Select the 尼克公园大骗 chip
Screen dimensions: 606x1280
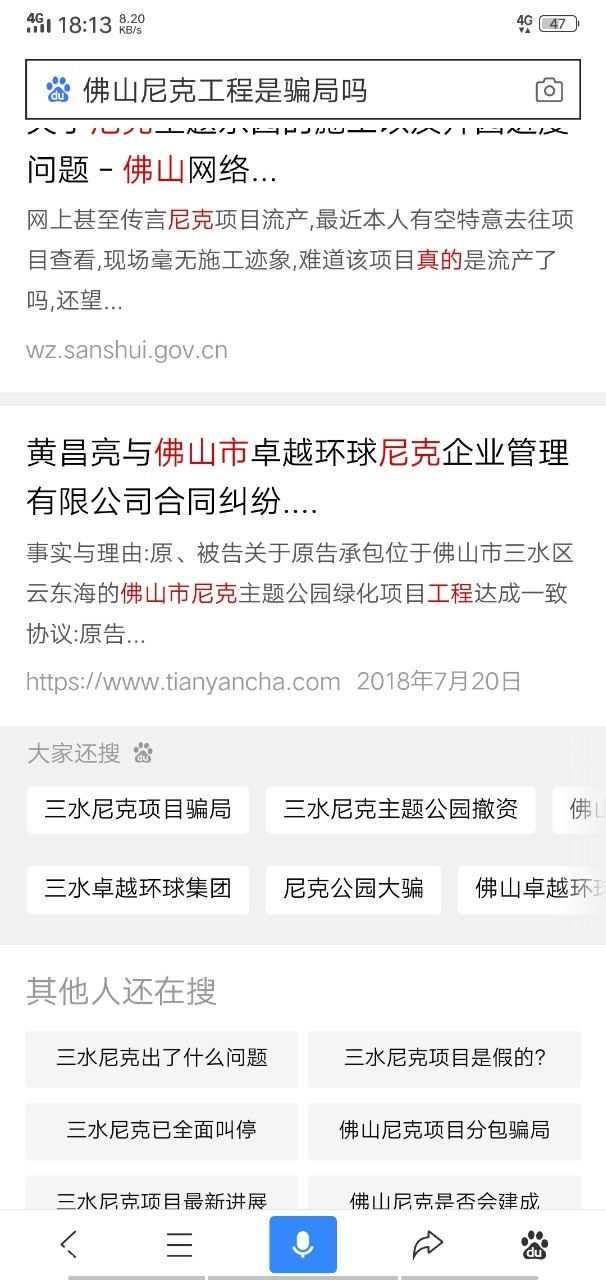[x=353, y=889]
